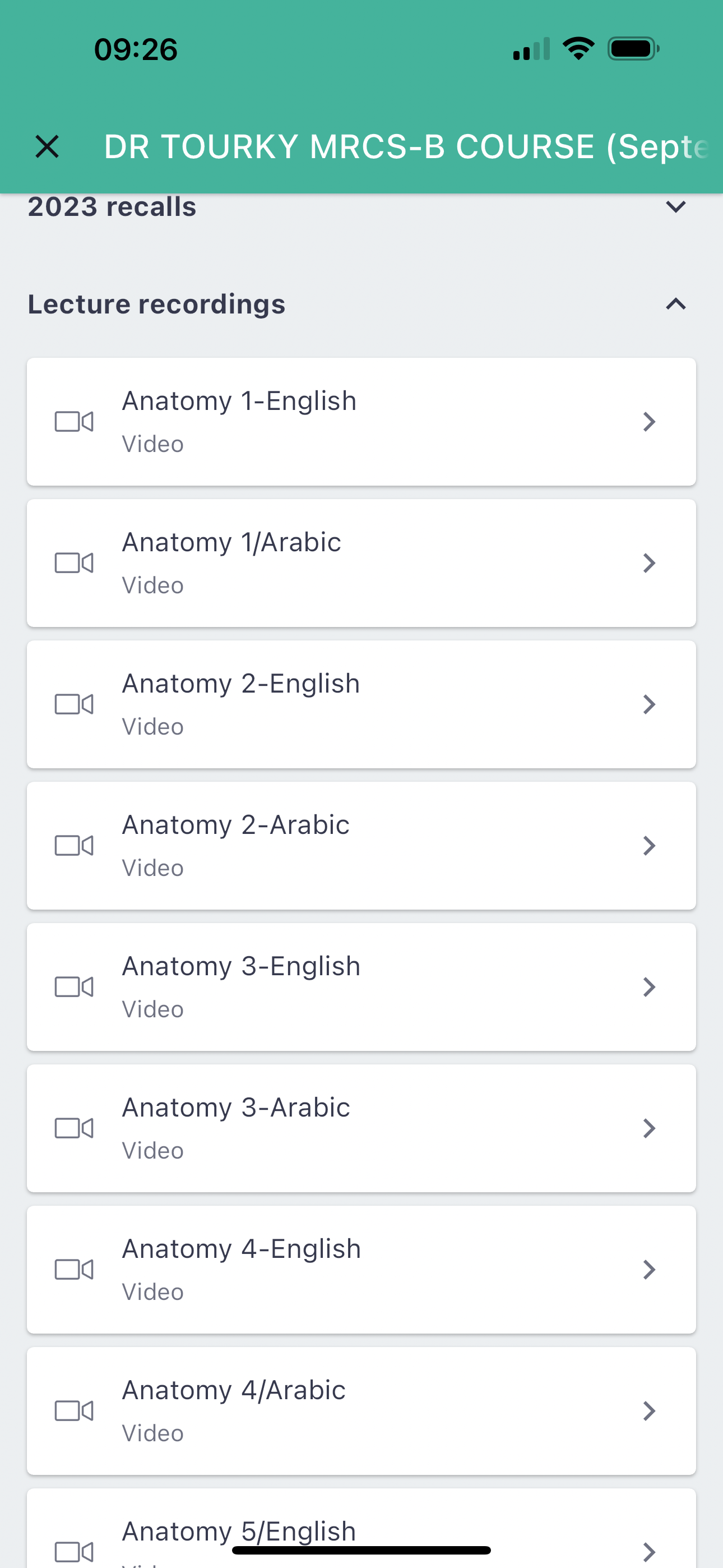Select the Anatomy 4/Arabic recording
The height and width of the screenshot is (1568, 723).
[361, 1410]
